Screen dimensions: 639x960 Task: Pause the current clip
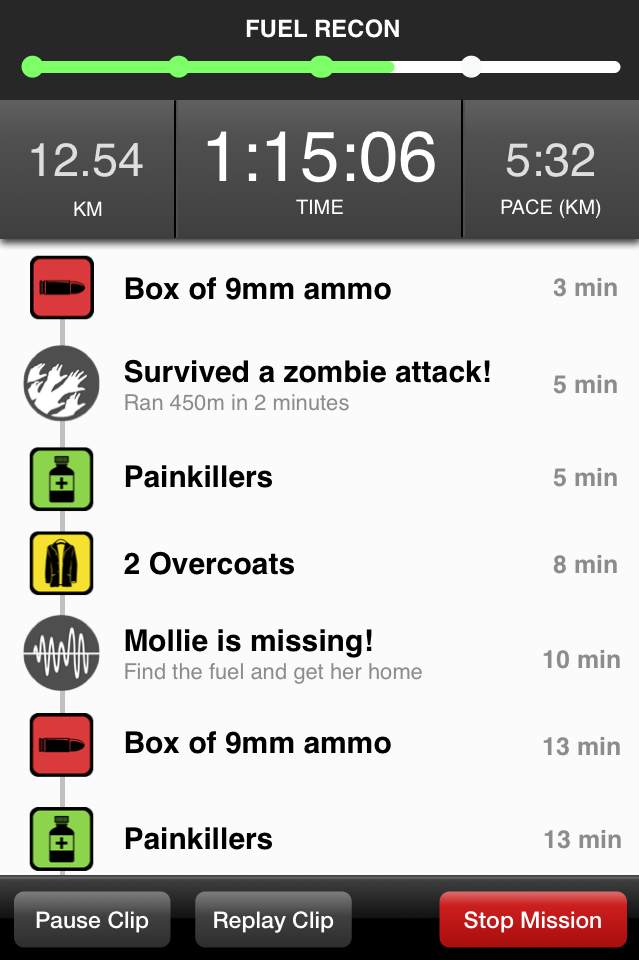coord(92,920)
